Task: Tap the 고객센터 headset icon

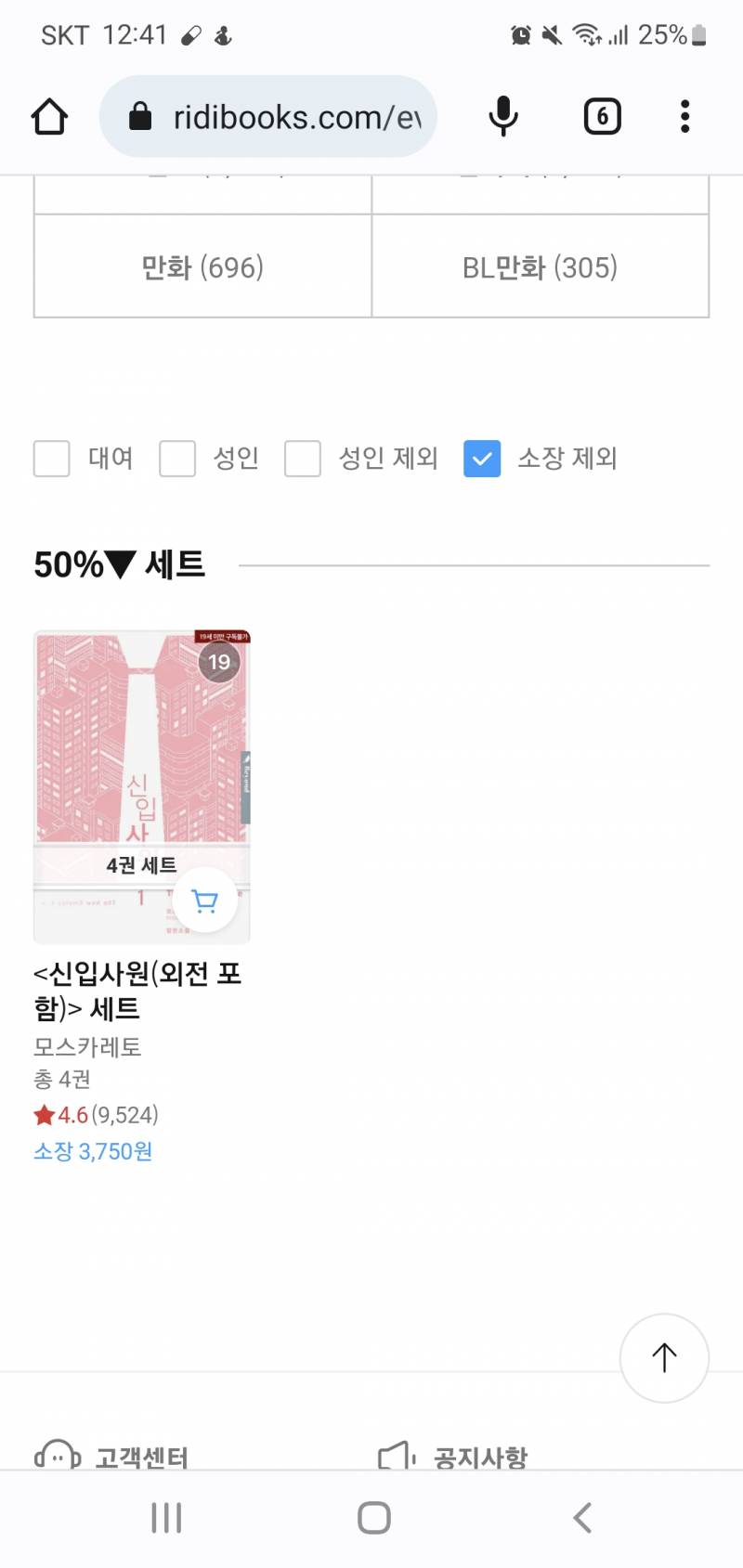Action: (56, 1458)
